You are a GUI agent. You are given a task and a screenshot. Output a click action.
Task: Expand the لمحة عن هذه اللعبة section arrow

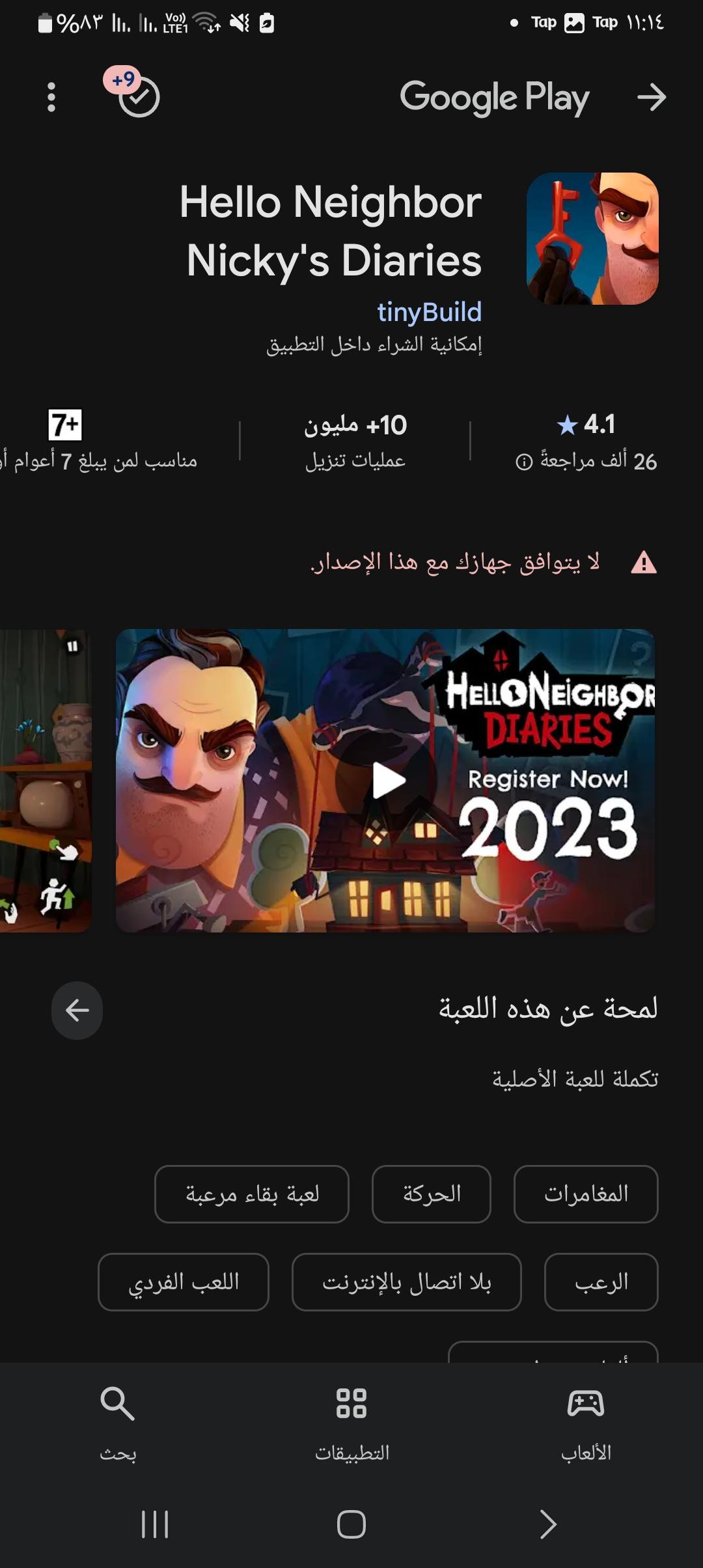pos(77,1010)
